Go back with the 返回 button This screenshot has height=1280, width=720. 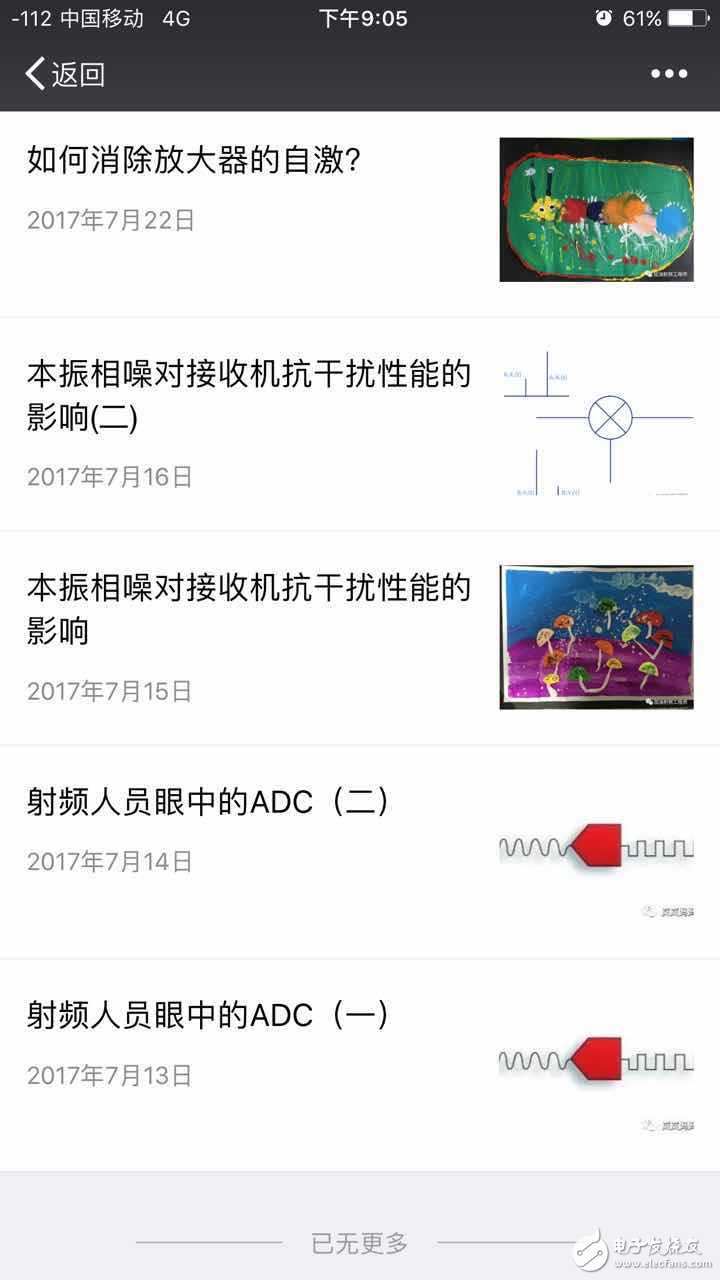coord(66,74)
